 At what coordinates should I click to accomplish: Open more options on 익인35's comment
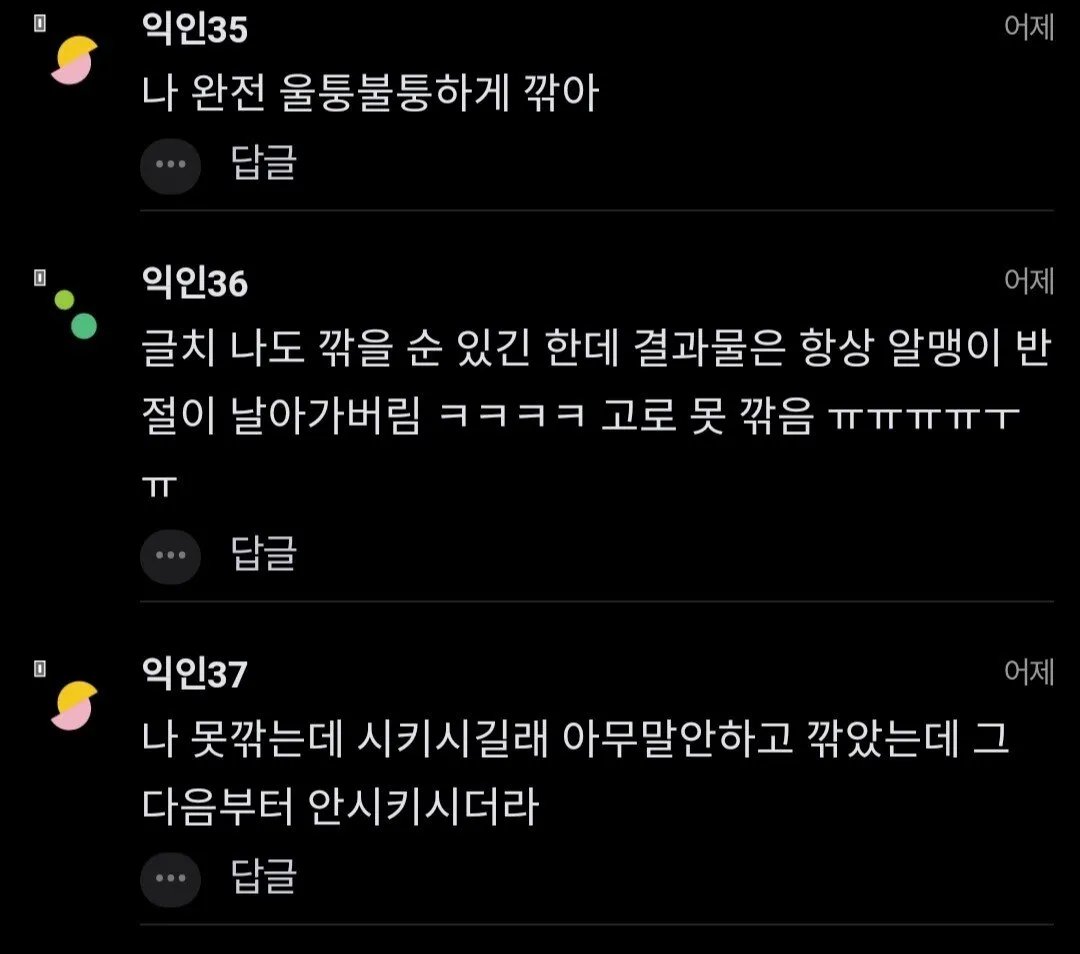pos(170,164)
